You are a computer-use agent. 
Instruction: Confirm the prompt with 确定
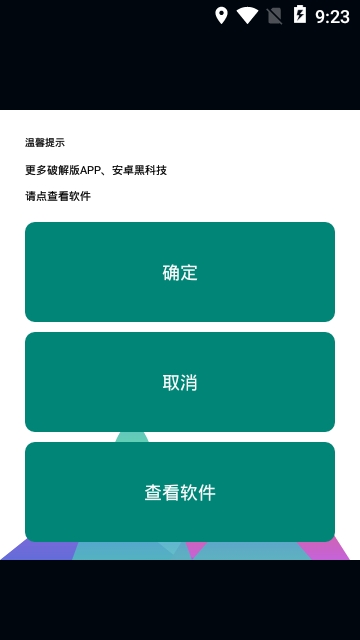[180, 272]
